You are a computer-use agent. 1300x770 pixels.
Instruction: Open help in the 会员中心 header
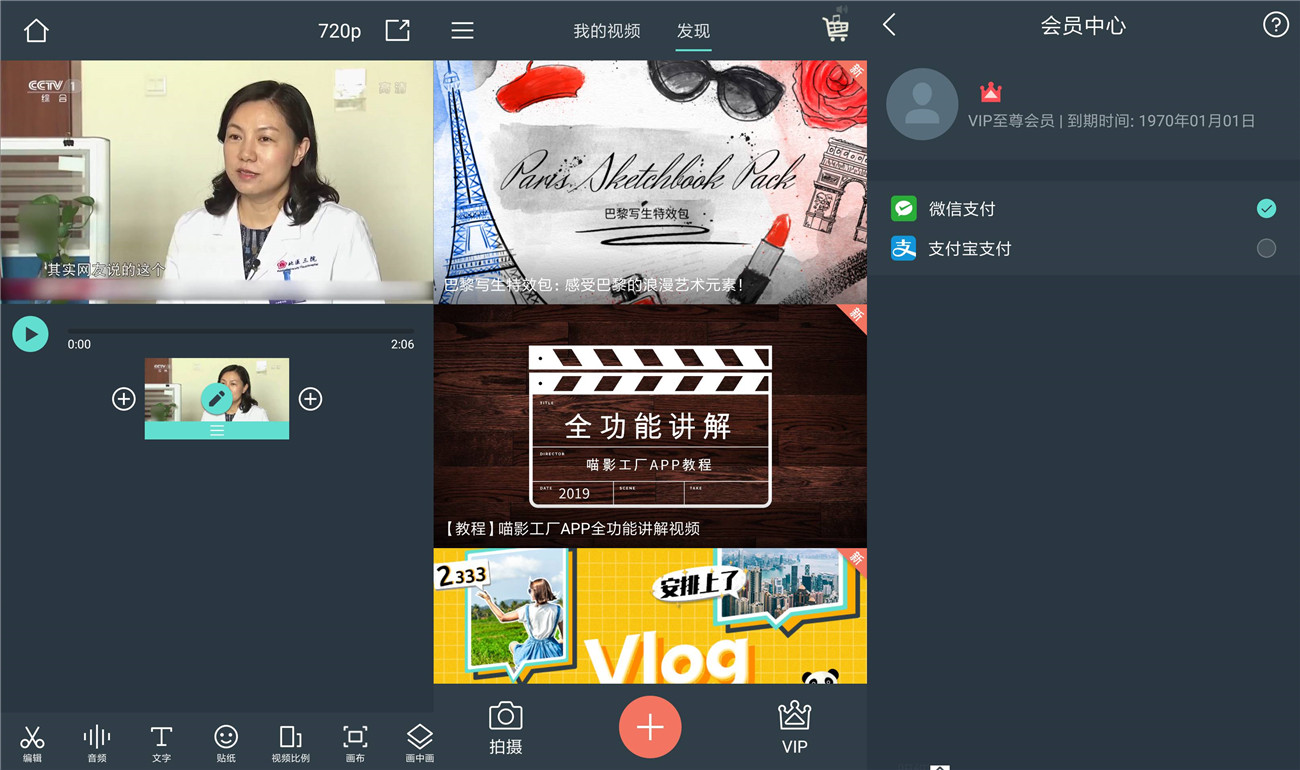pos(1275,26)
